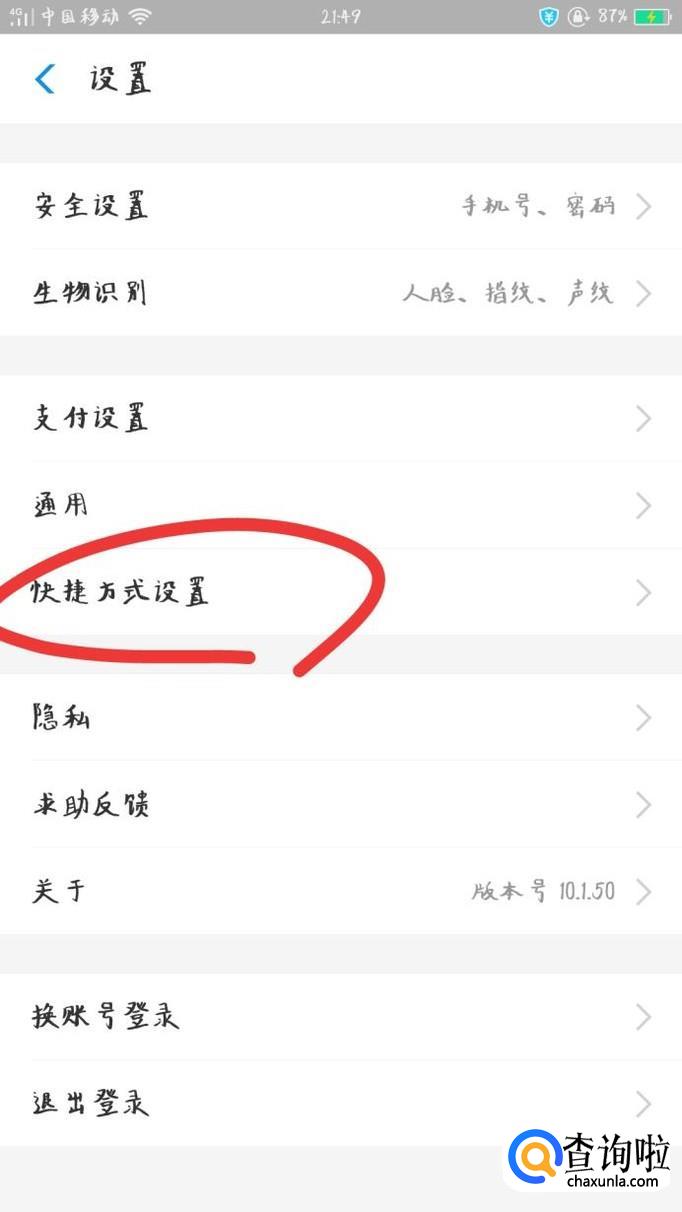
Task: Open the 关于 about row
Action: coord(340,891)
